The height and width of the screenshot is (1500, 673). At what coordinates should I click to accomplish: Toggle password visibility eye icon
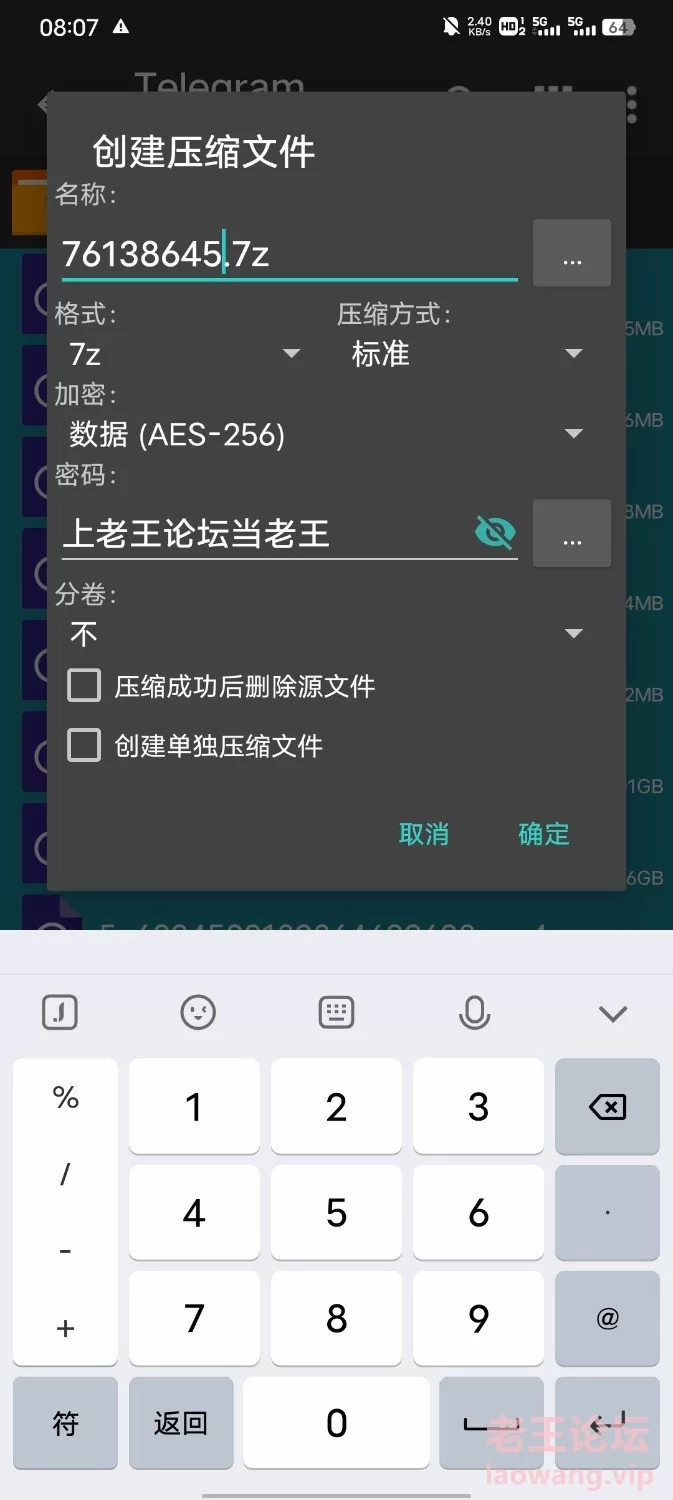pos(495,533)
